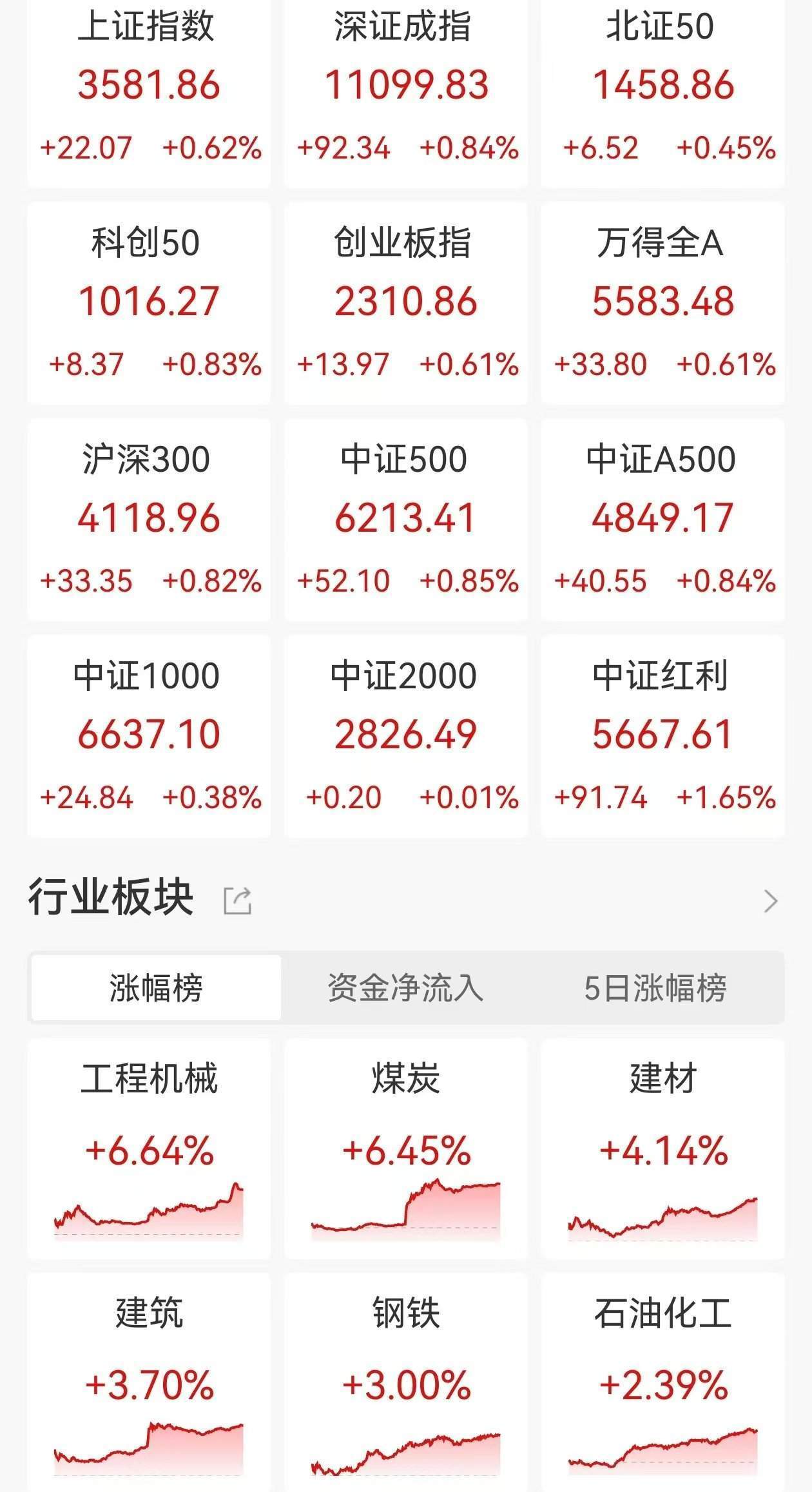The image size is (812, 1492).
Task: Expand 行业板块 with the right chevron
Action: pyautogui.click(x=770, y=900)
